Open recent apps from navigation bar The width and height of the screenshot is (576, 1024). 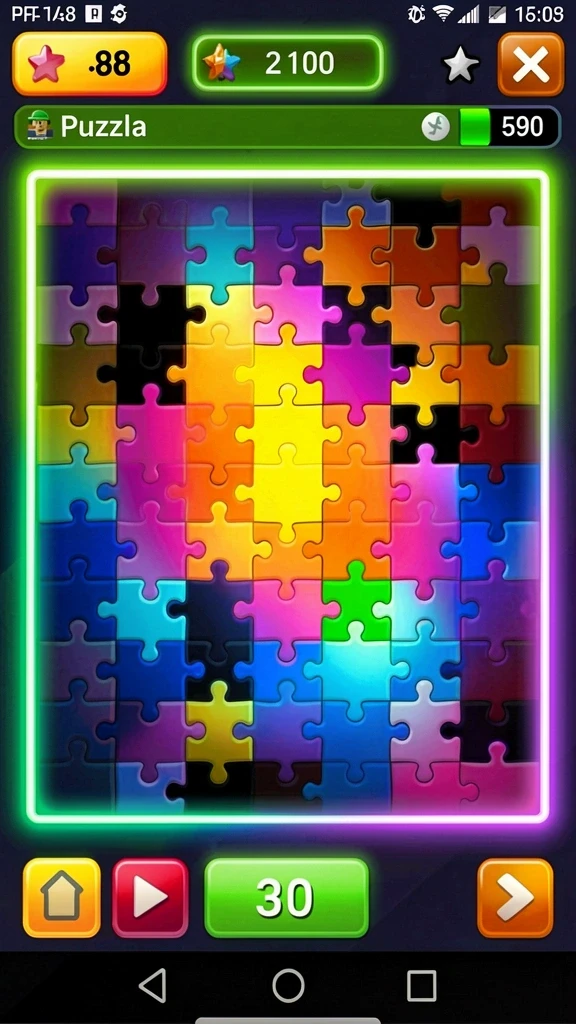(x=421, y=985)
